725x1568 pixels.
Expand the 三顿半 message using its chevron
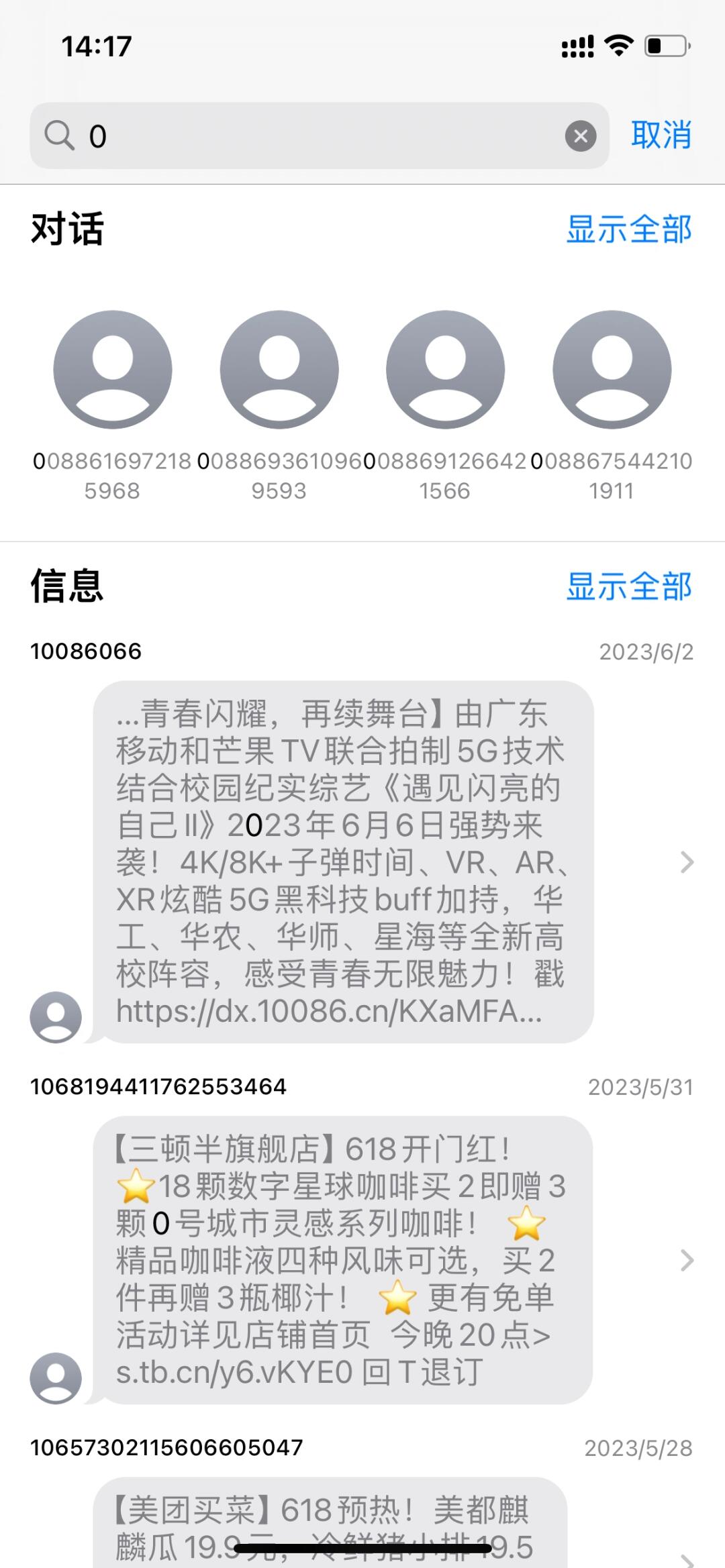(687, 1259)
